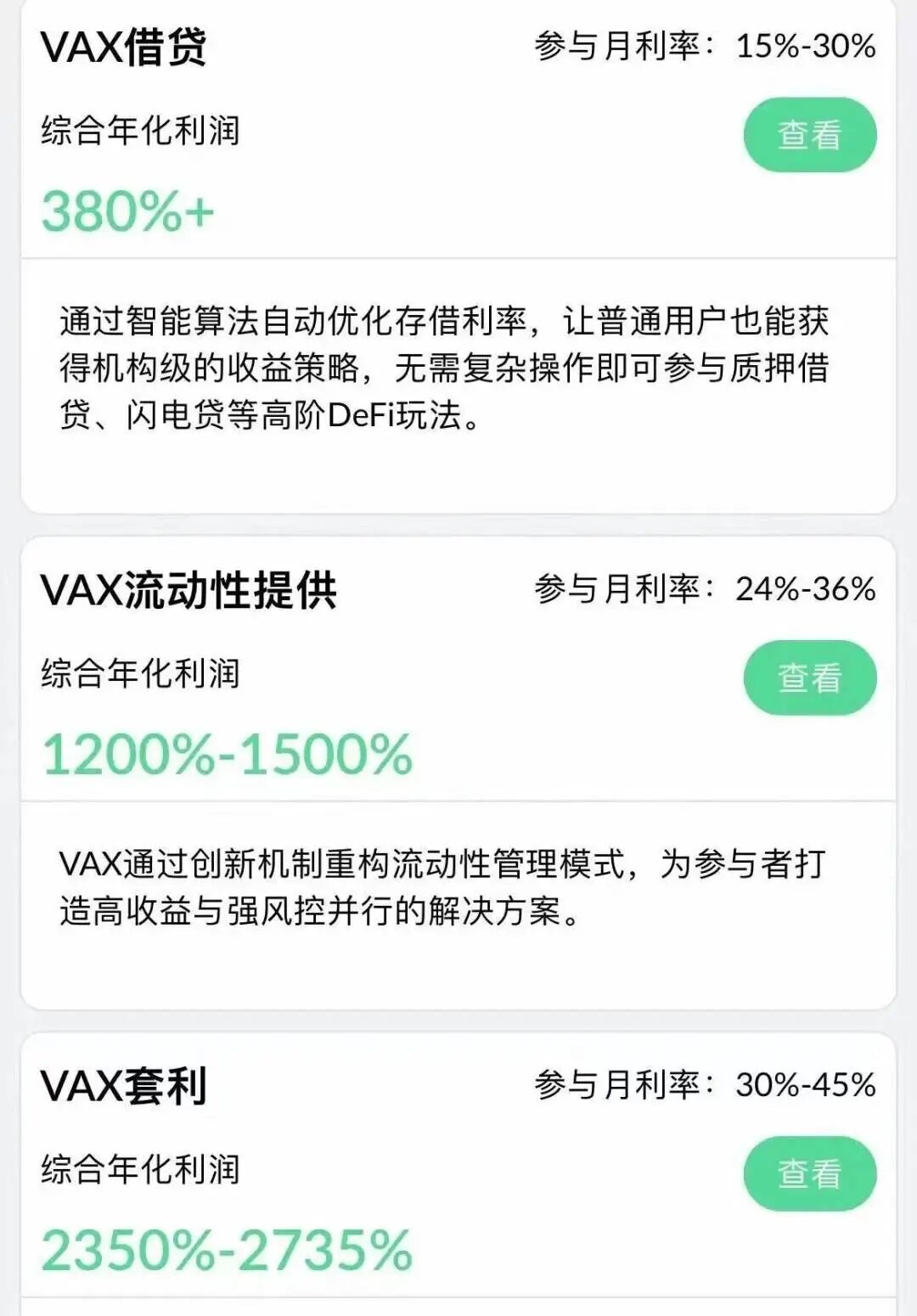
Task: Open the VAX借贷 card area
Action: (458, 255)
